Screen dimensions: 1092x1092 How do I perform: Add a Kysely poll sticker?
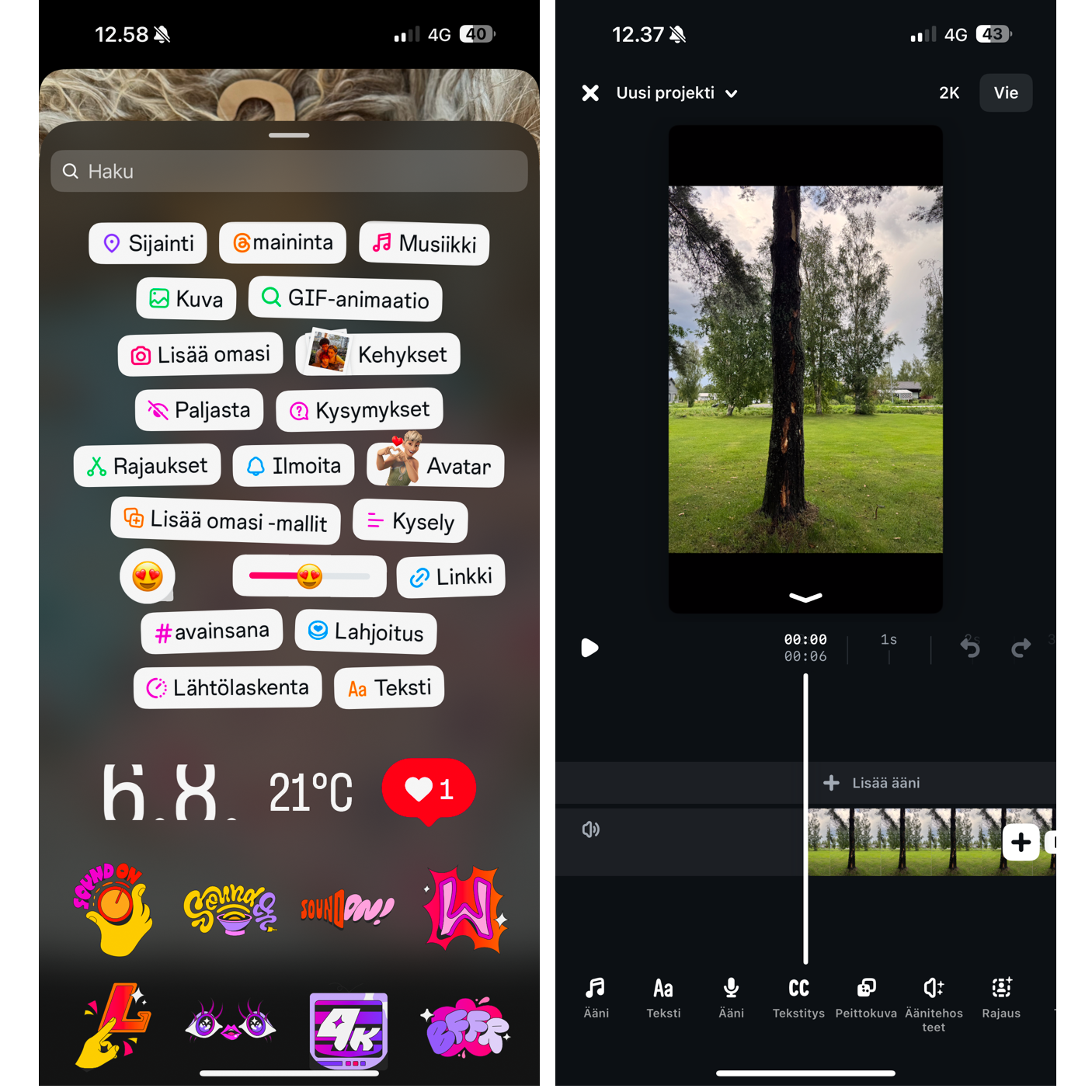pyautogui.click(x=410, y=521)
